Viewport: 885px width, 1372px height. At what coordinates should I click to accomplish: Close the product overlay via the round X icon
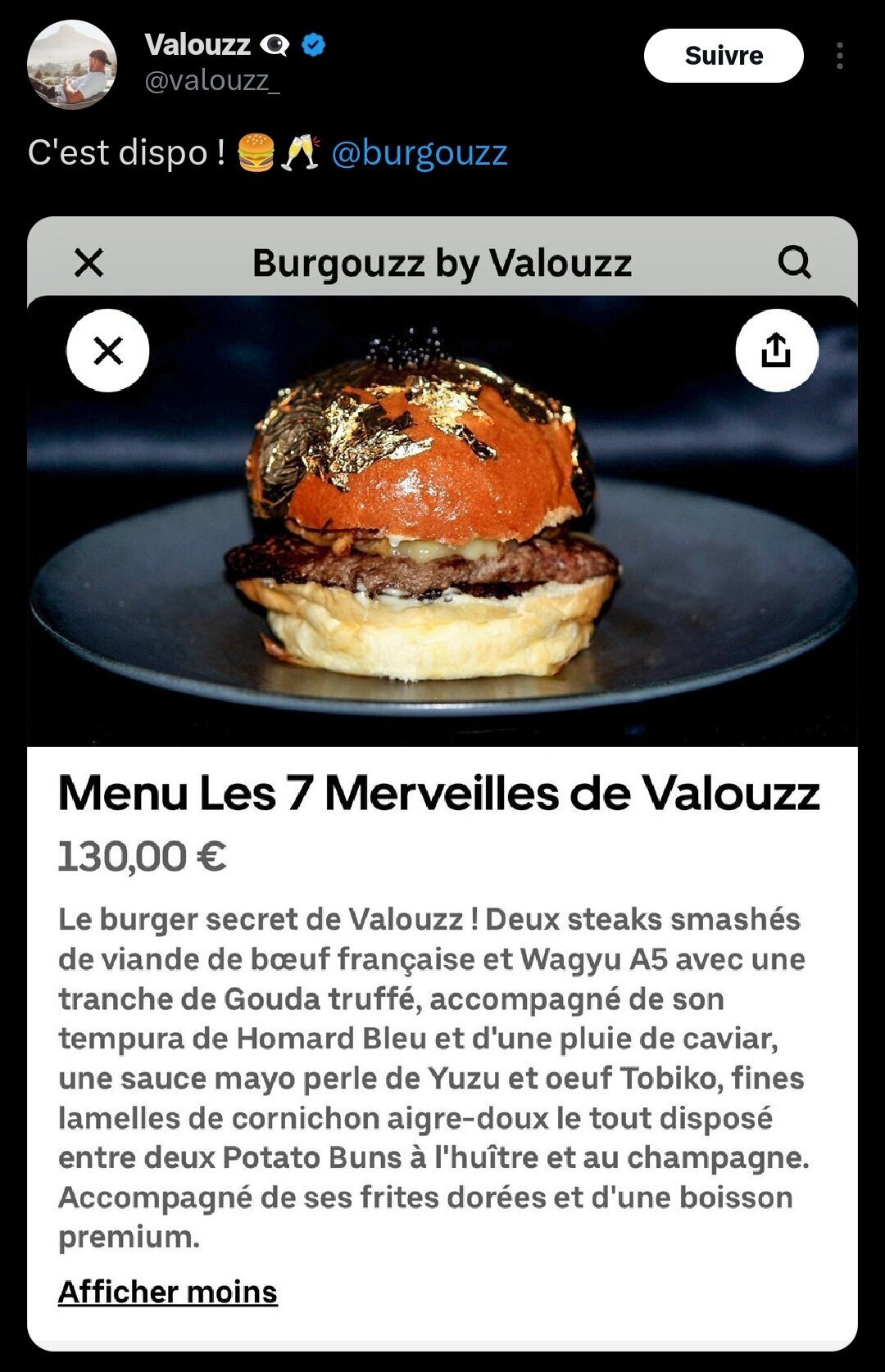(x=107, y=351)
